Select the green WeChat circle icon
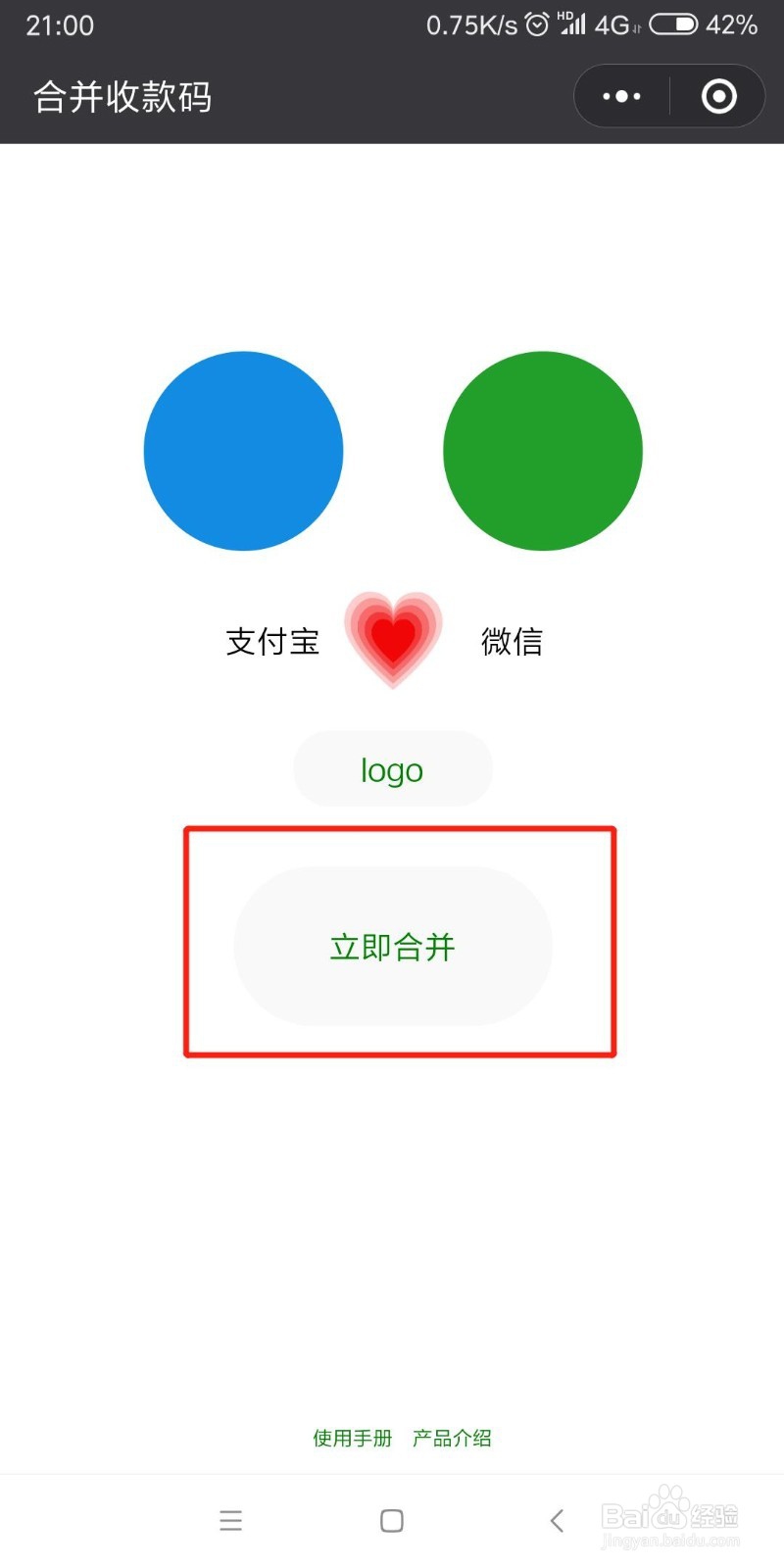 542,451
